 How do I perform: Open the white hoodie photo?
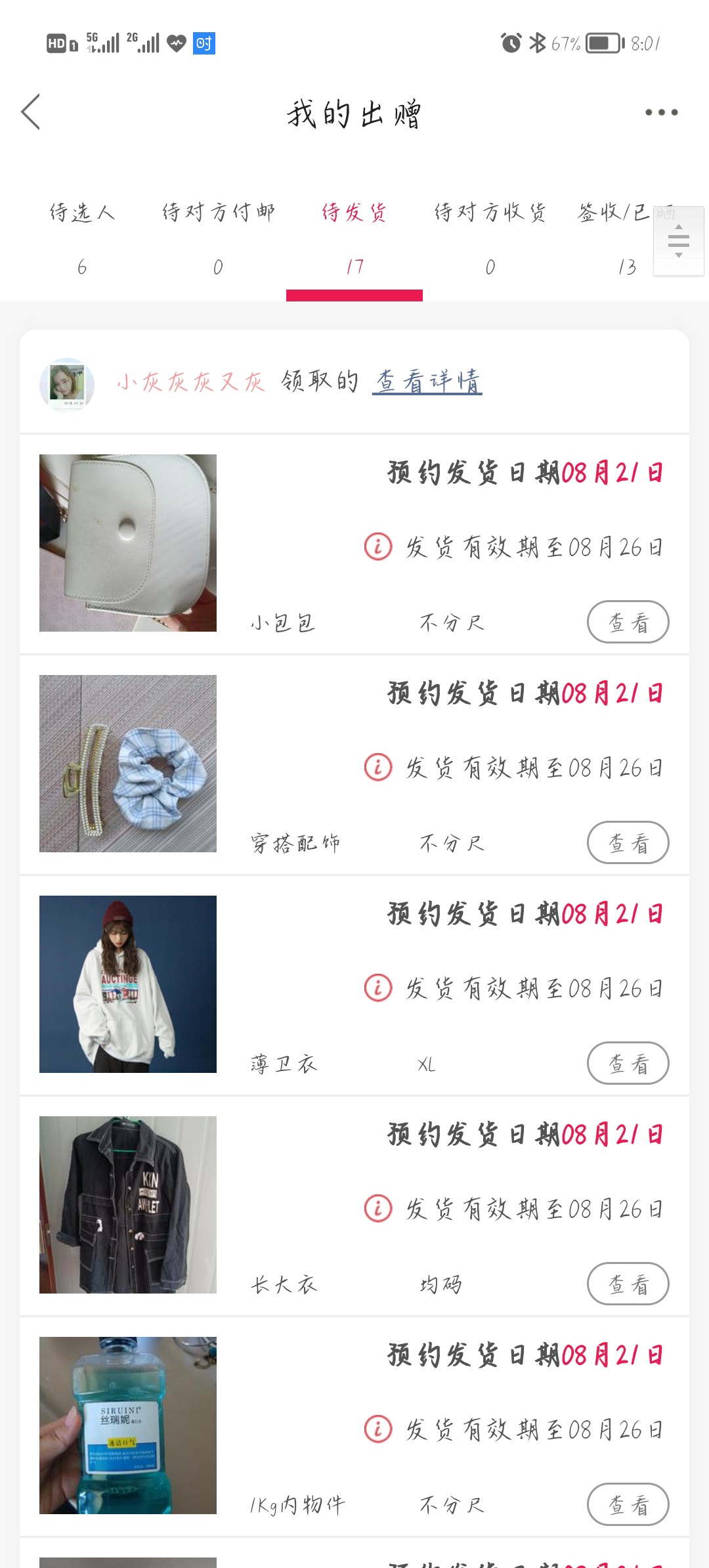tap(128, 984)
